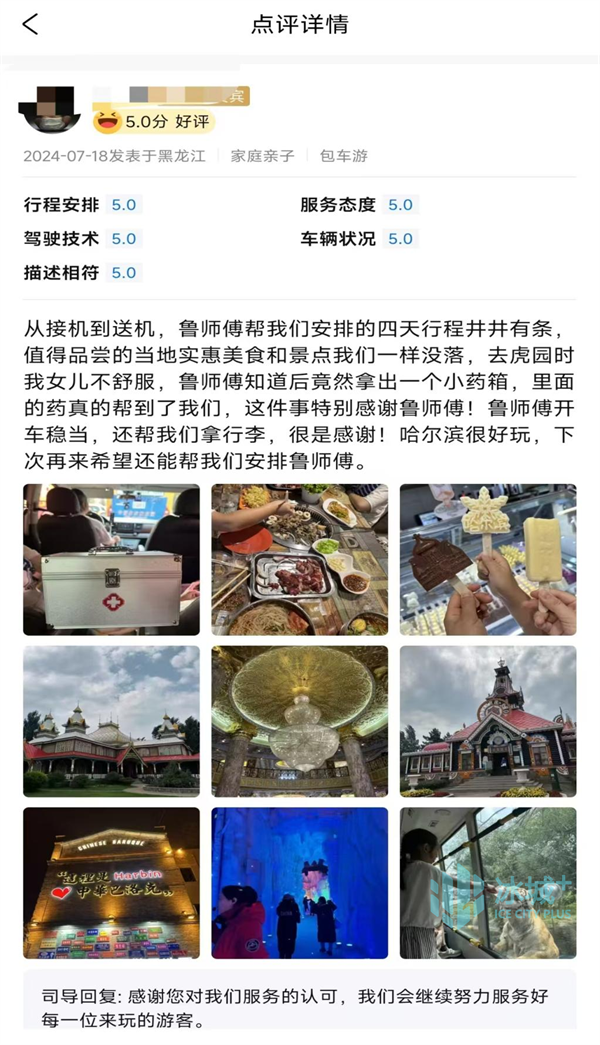Open the Harbin night street sign photo
This screenshot has height=1045, width=600.
[x=111, y=883]
